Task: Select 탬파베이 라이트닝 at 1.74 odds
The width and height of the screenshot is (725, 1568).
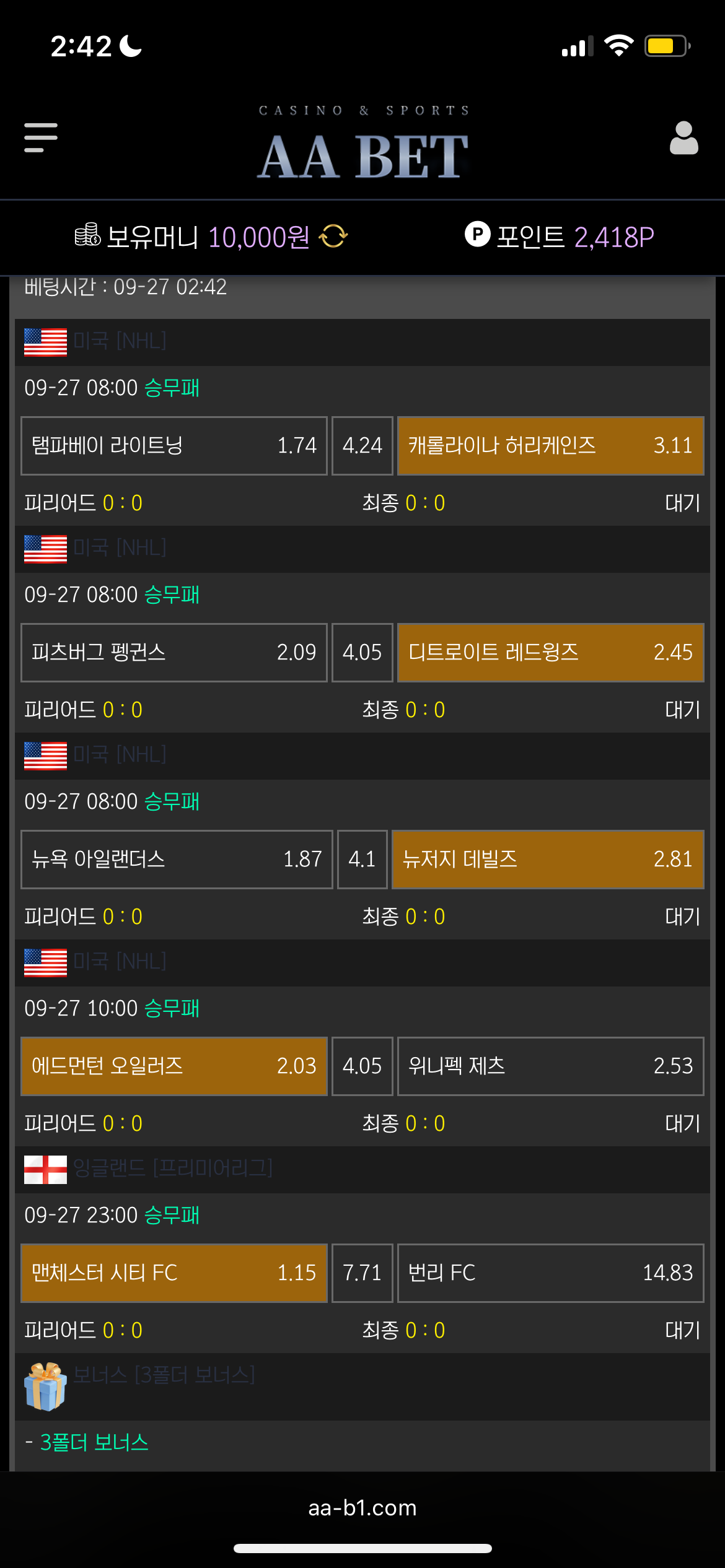Action: [x=174, y=446]
